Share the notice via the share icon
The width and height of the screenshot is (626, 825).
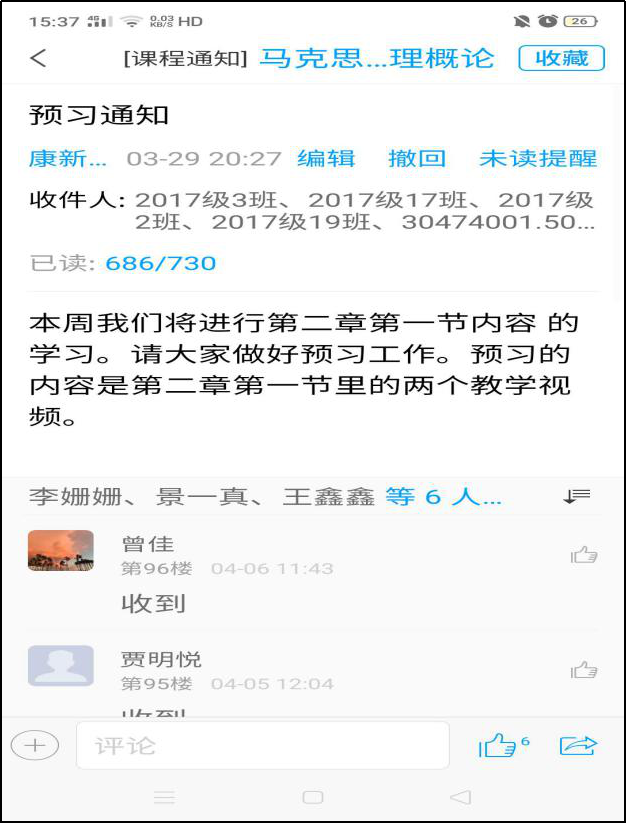pos(578,746)
